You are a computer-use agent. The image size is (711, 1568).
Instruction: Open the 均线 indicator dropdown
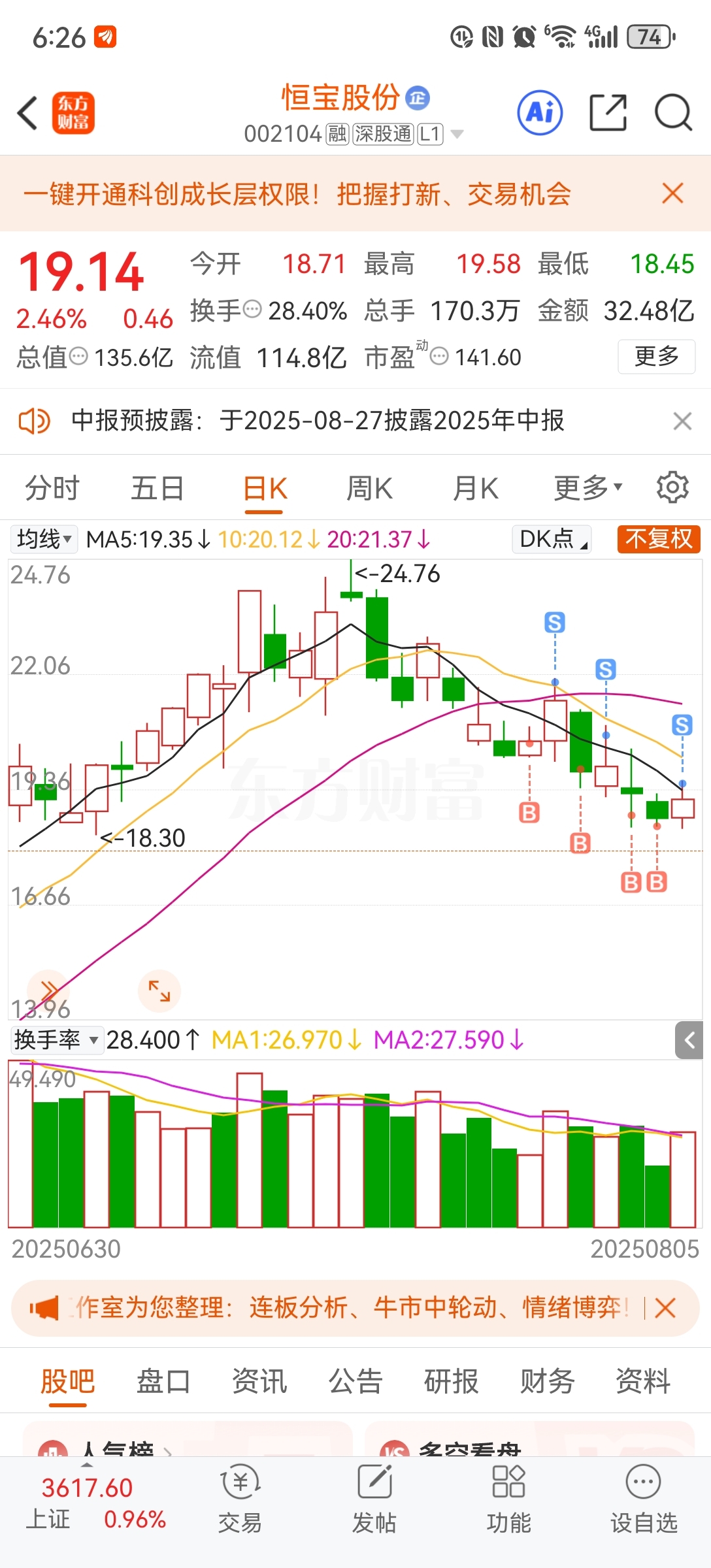tap(44, 539)
